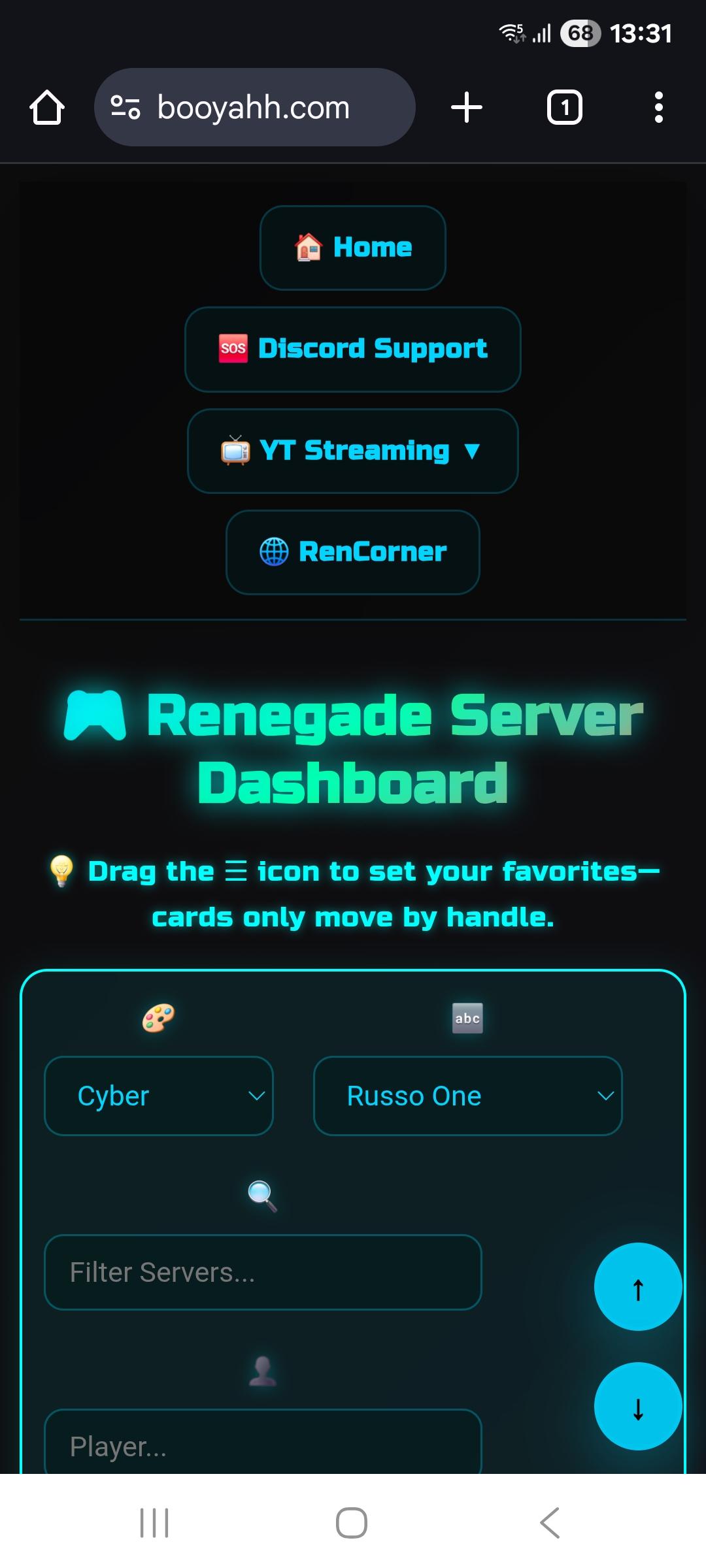706x1568 pixels.
Task: Open the Russo One font dropdown
Action: [467, 1096]
